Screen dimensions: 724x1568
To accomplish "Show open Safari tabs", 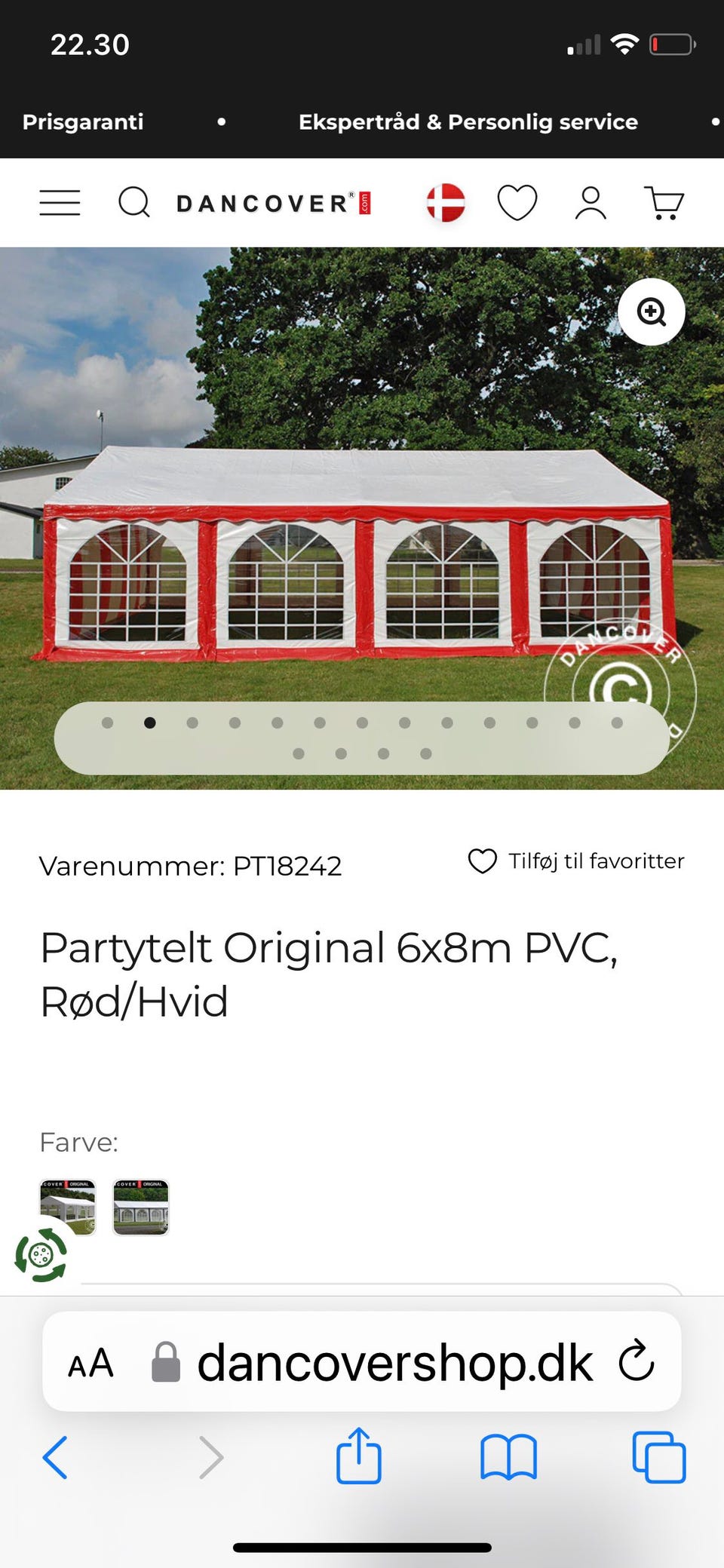I will click(659, 1457).
